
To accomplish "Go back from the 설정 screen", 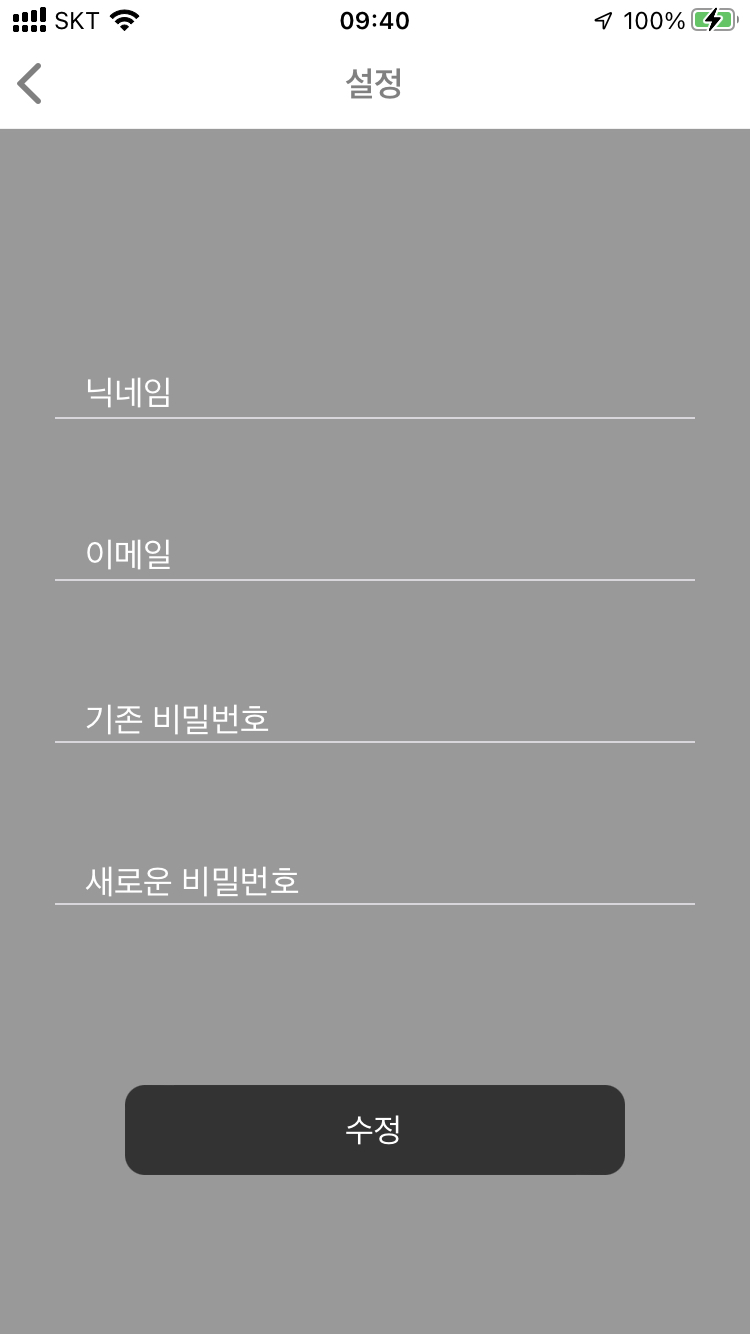I will [30, 84].
